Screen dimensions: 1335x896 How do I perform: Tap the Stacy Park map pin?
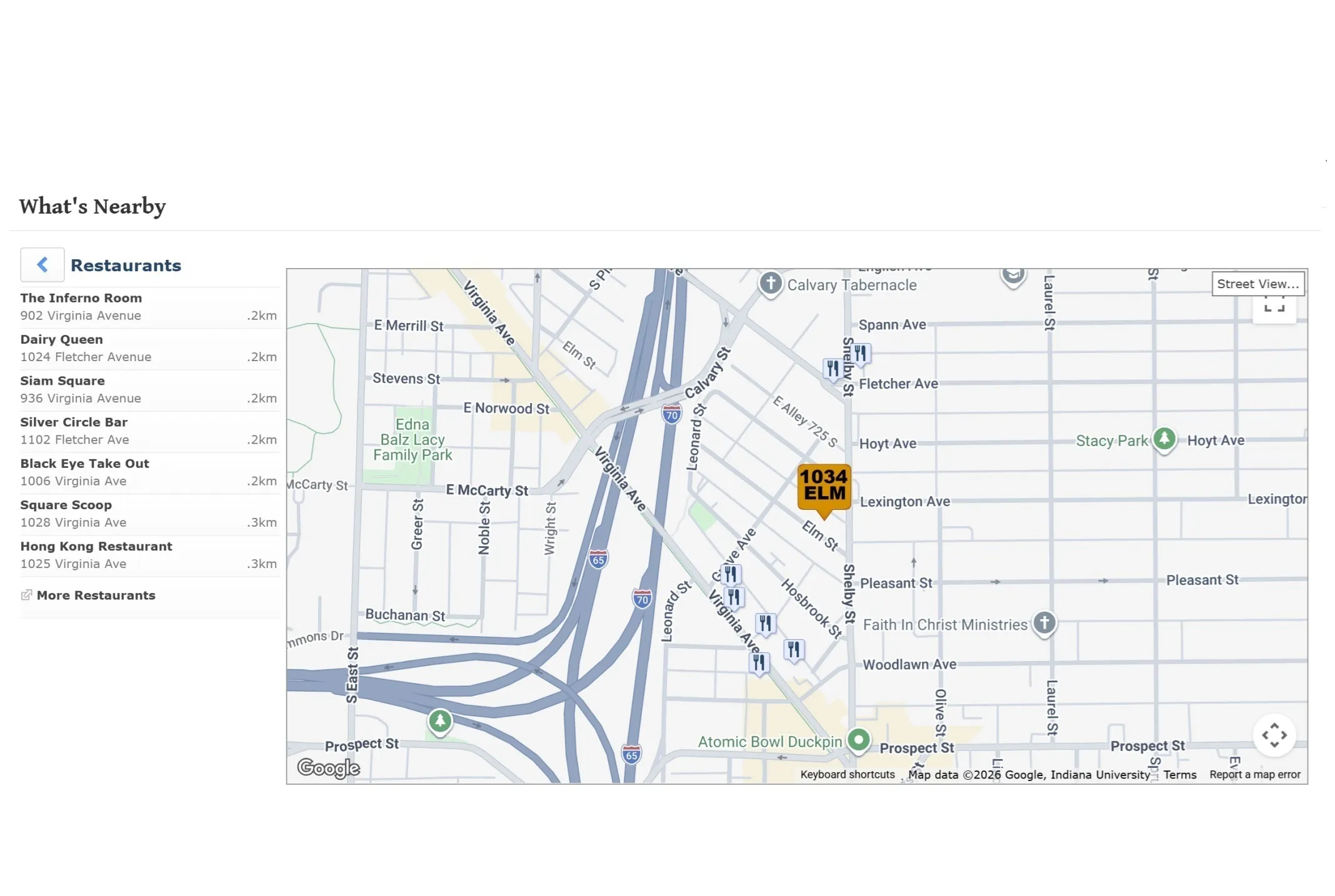click(1164, 439)
